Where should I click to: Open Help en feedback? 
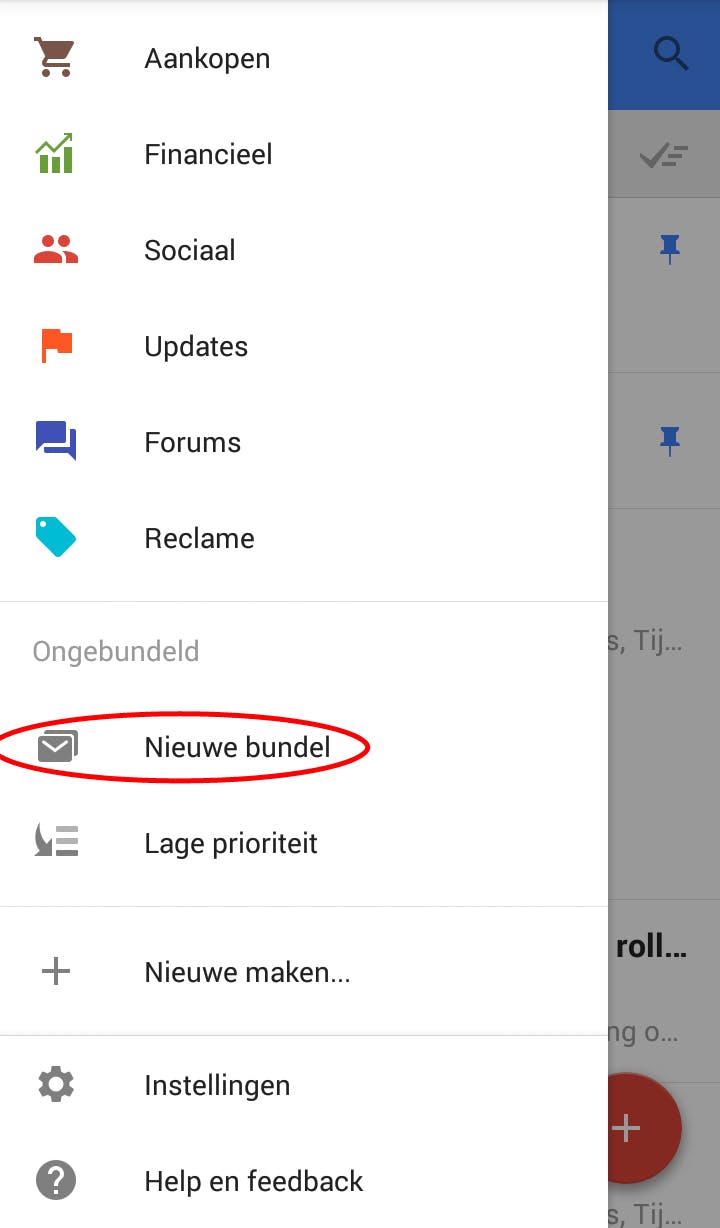tap(253, 1182)
